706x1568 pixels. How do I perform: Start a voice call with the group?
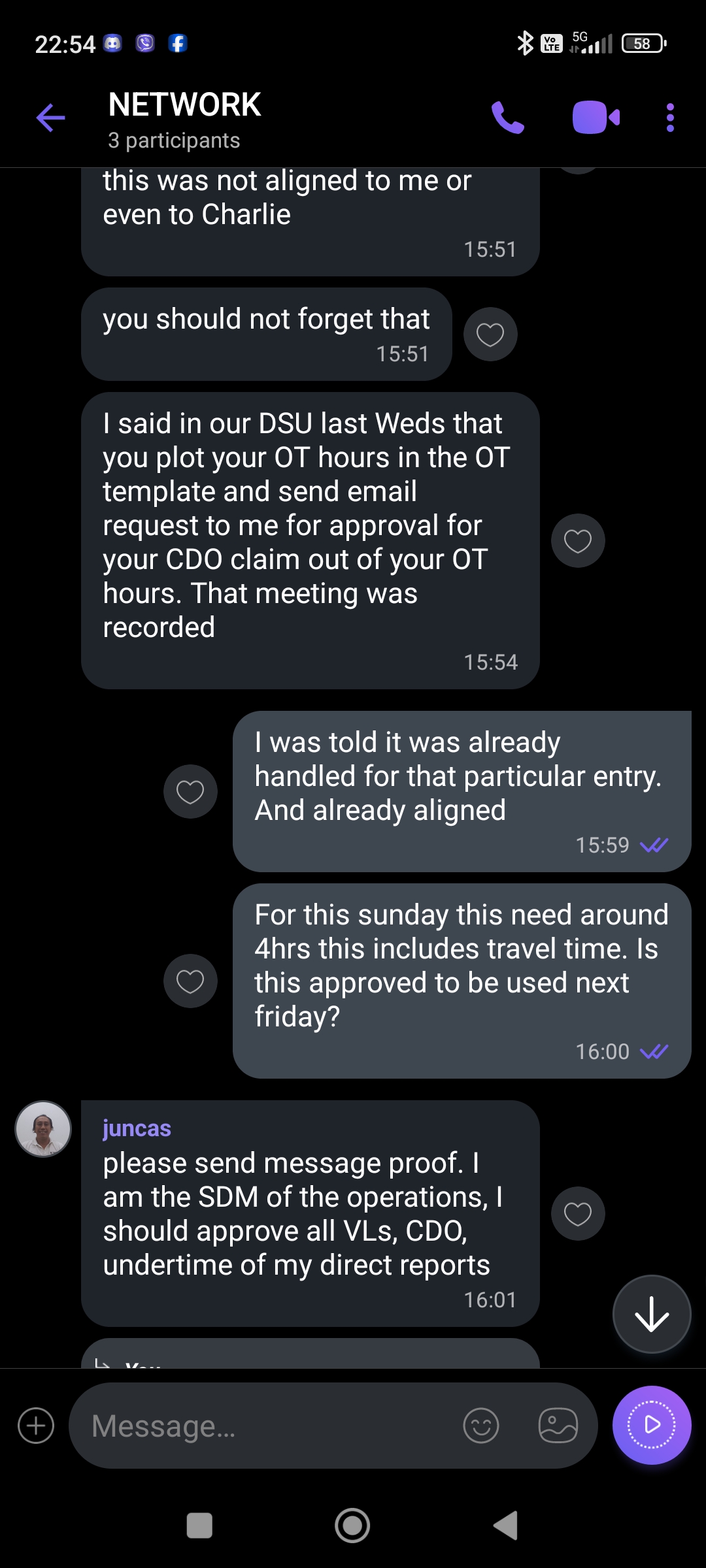click(x=508, y=118)
